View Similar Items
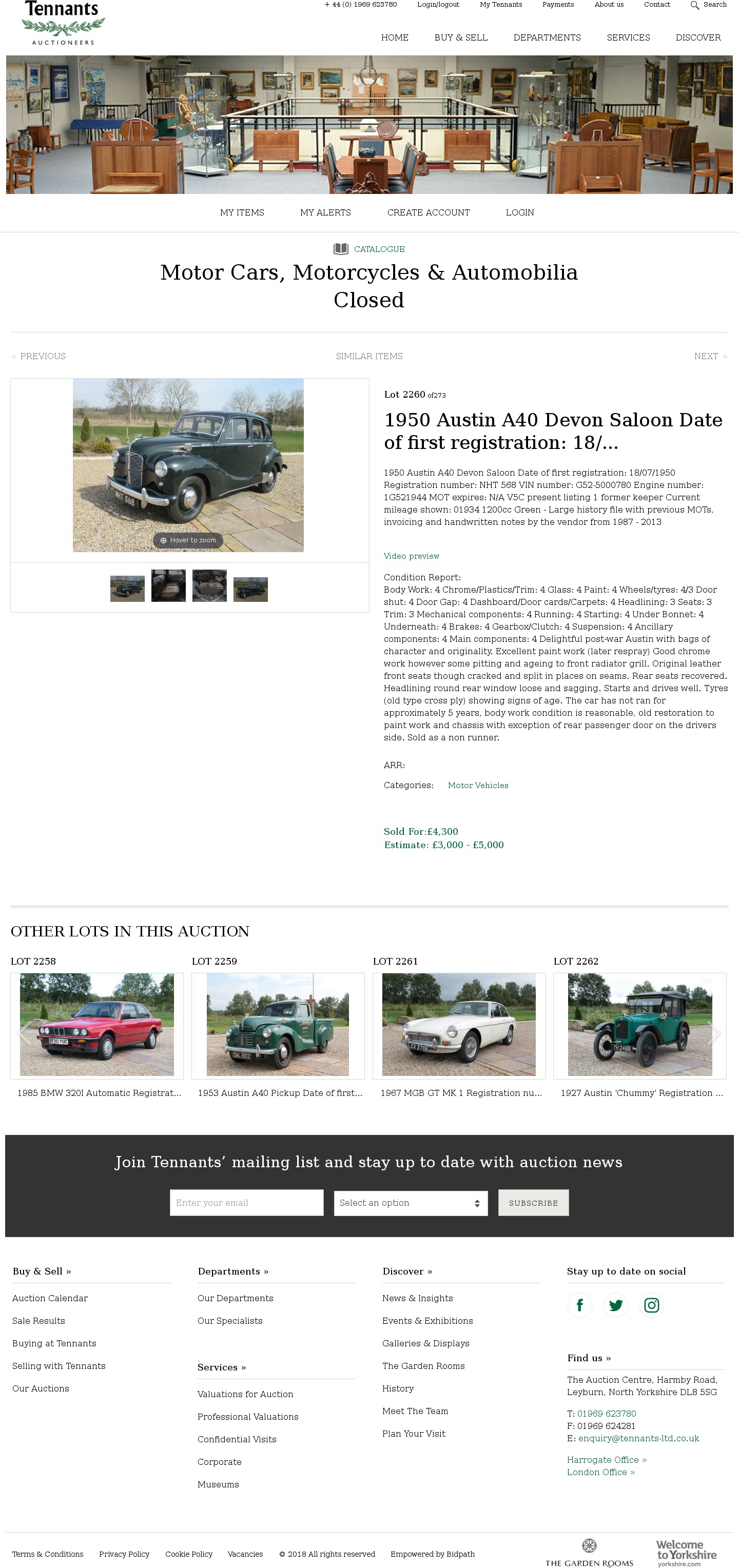This screenshot has width=739, height=1568. [x=369, y=356]
